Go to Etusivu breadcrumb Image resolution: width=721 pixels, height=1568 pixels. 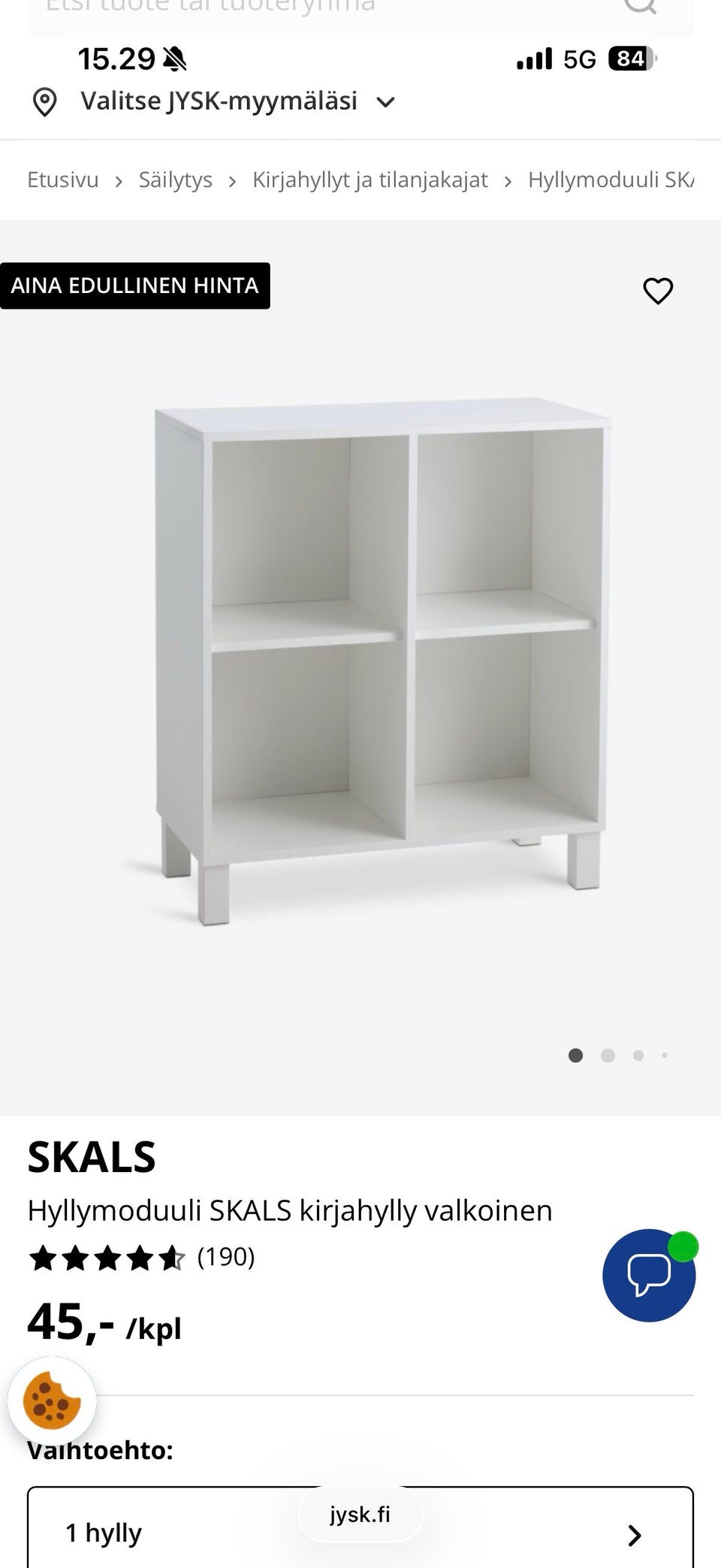coord(63,180)
